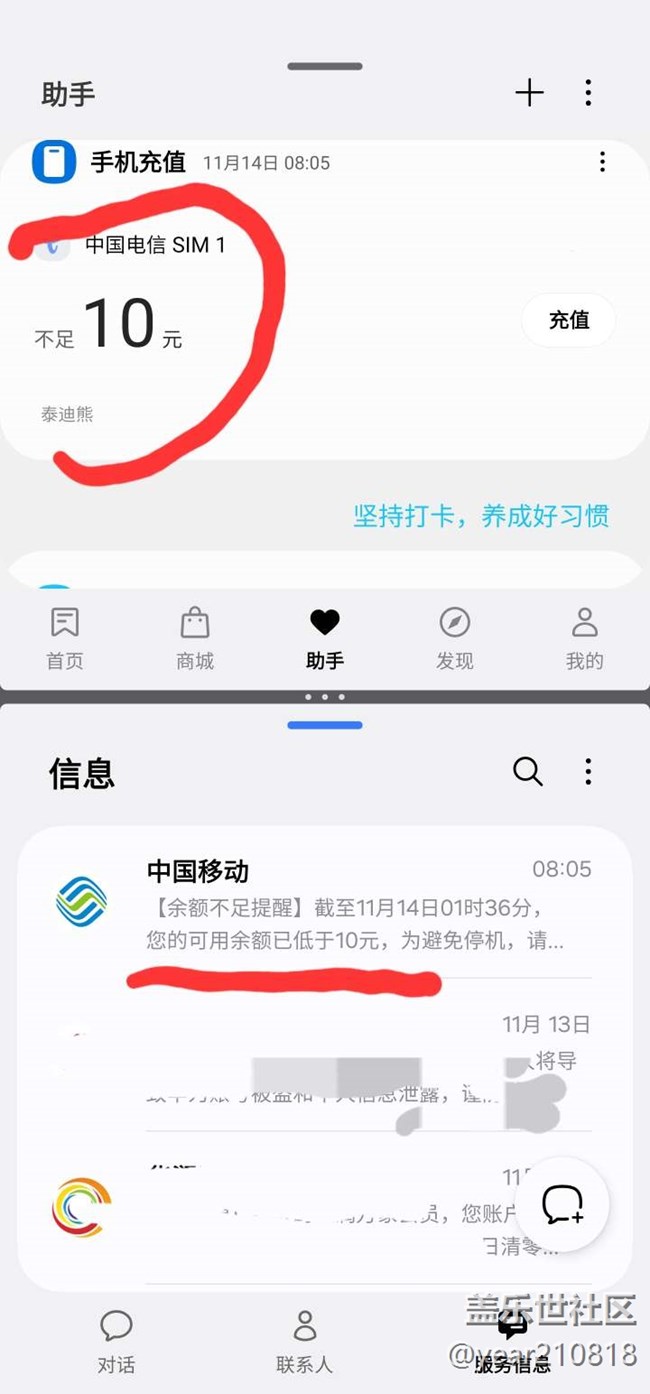650x1394 pixels.
Task: Select the 助手 tab
Action: point(325,638)
